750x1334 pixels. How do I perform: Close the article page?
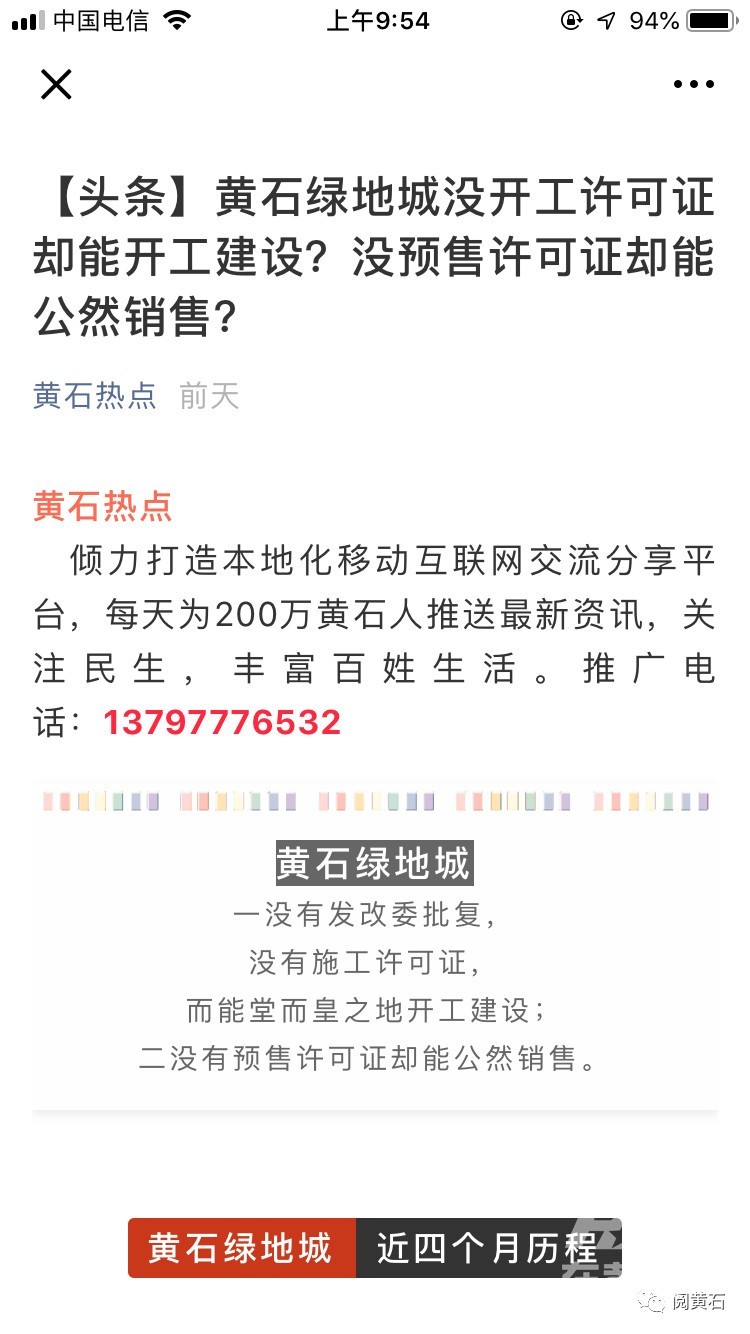56,84
